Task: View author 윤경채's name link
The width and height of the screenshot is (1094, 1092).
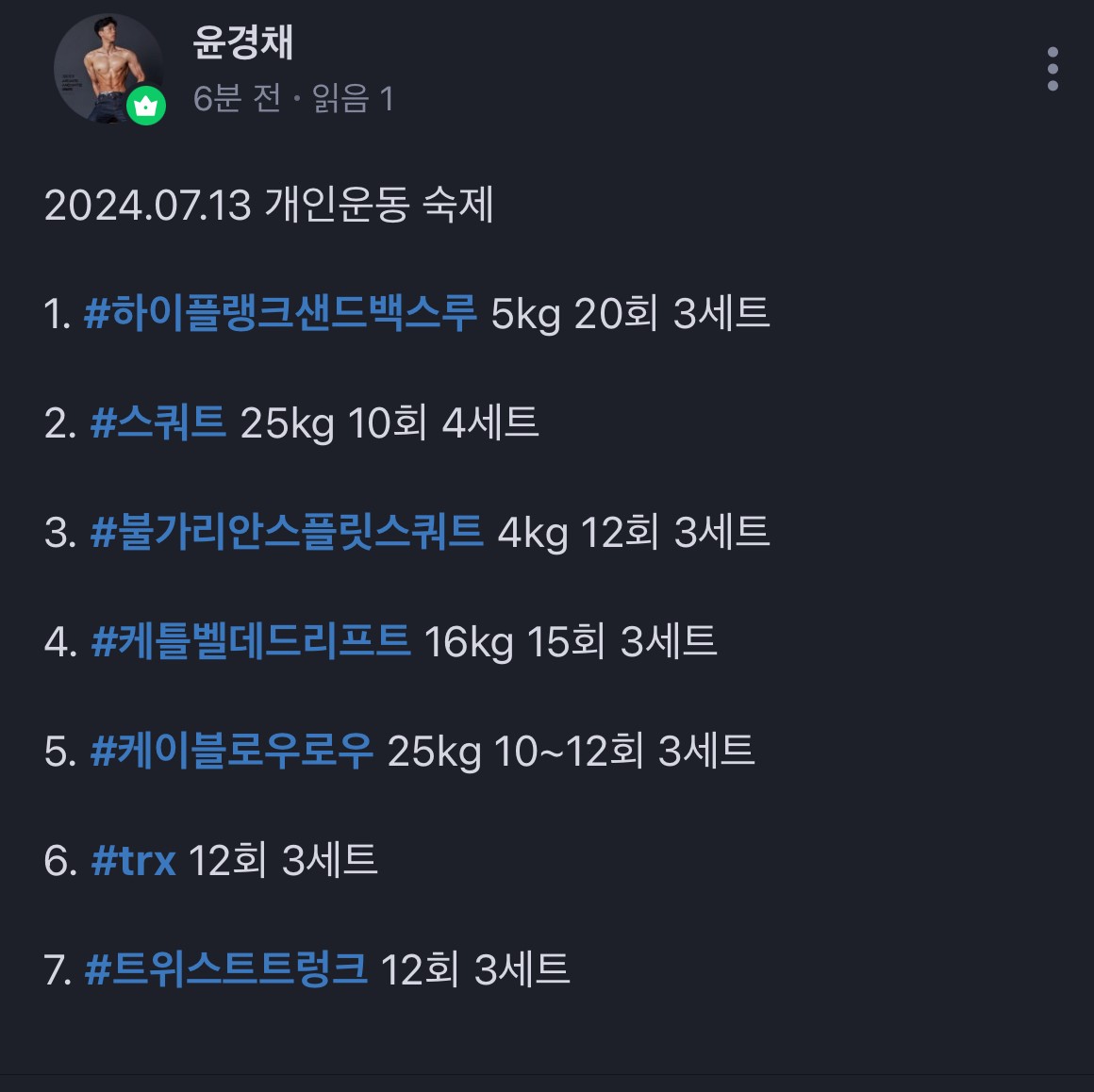Action: [243, 42]
